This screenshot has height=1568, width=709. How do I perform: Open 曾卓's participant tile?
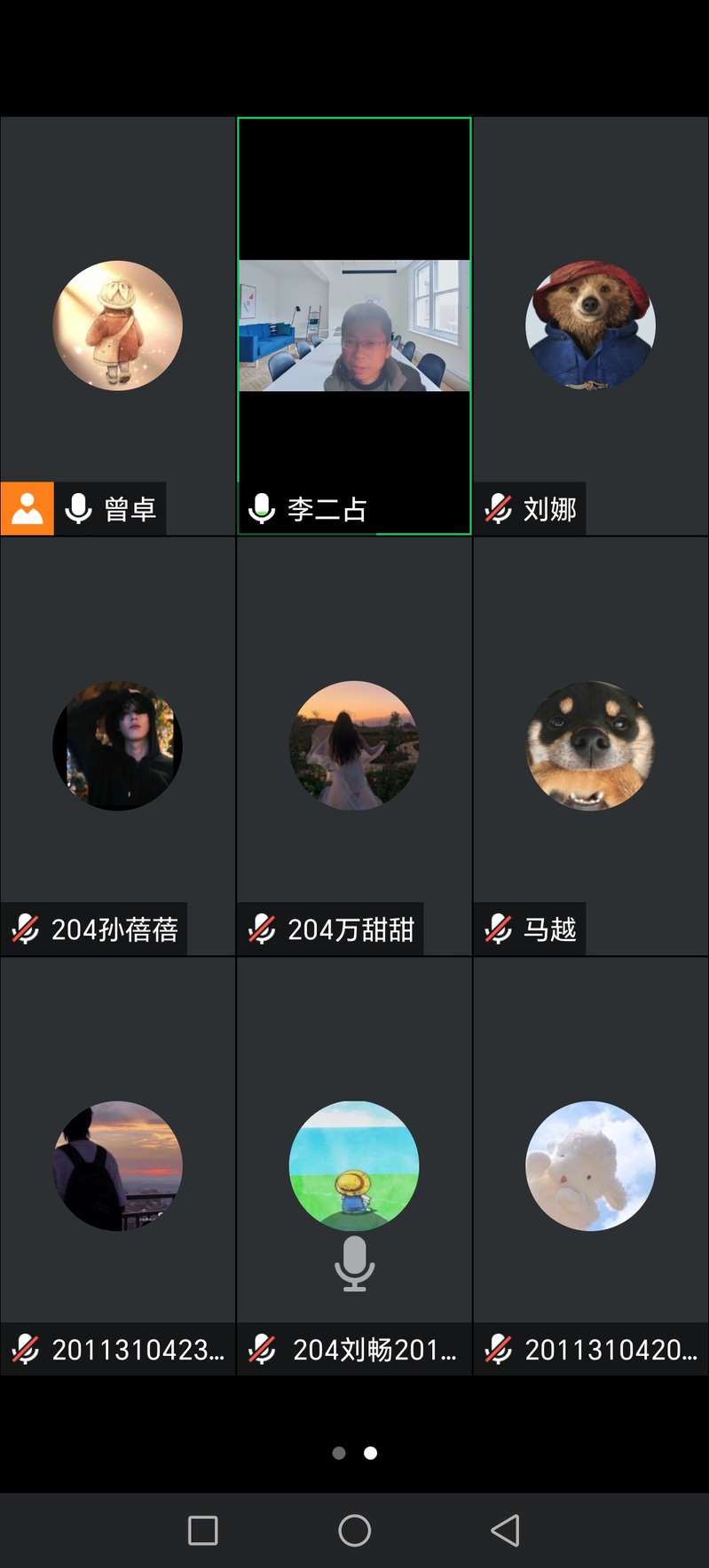point(117,325)
